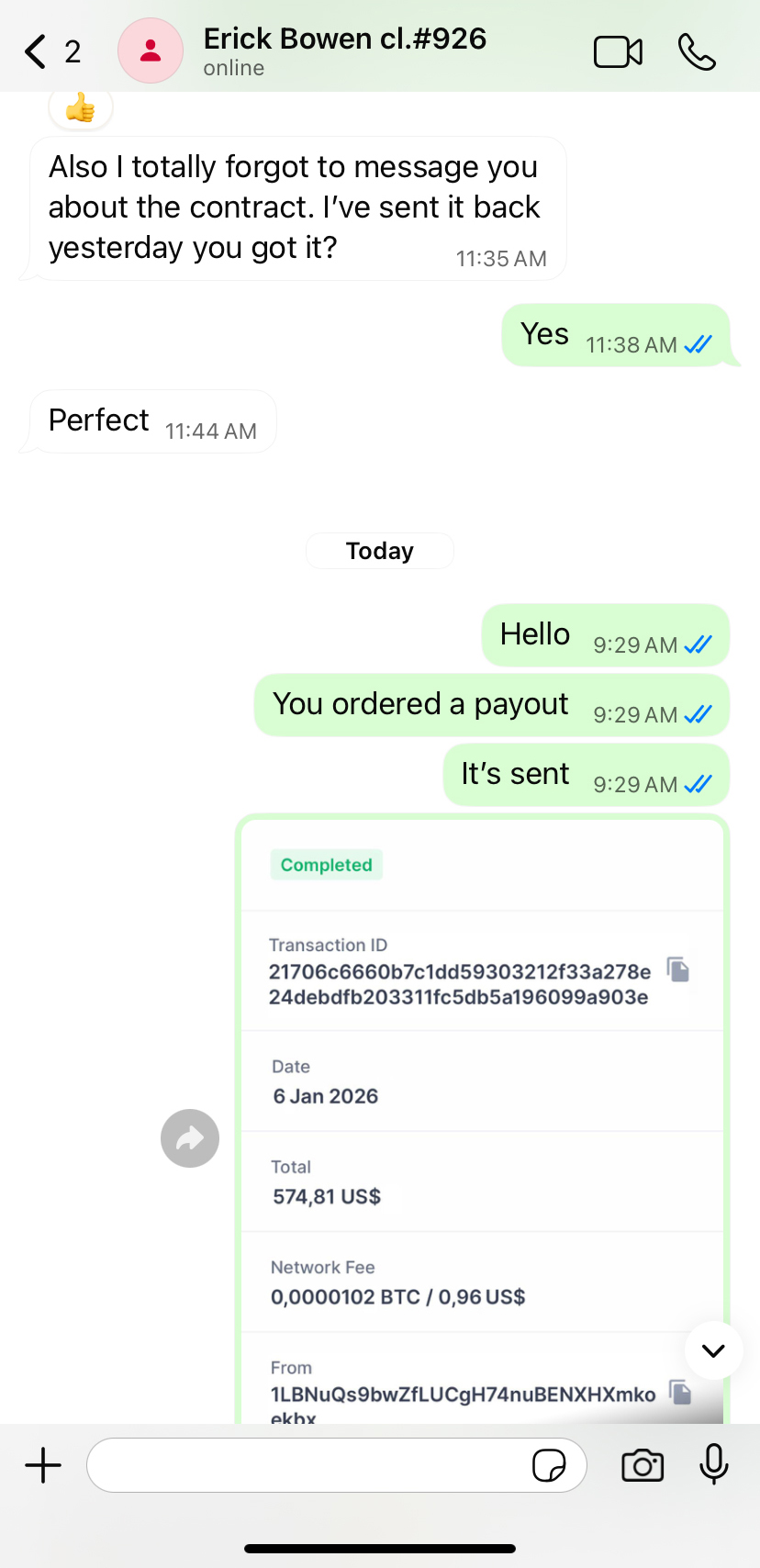Open Erick Bowen's contact info
The height and width of the screenshot is (1568, 760).
pos(344,50)
